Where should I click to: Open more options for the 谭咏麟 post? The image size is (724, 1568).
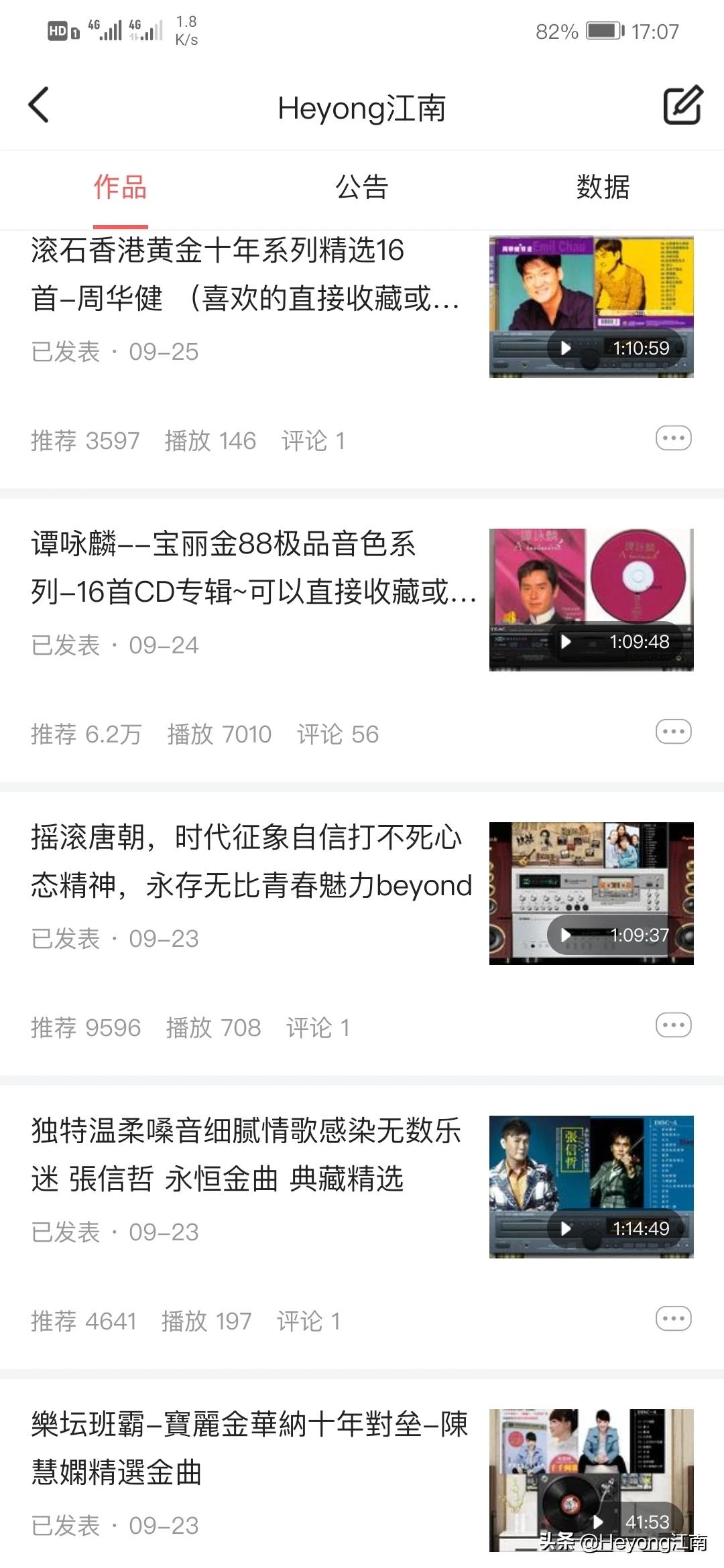(673, 732)
